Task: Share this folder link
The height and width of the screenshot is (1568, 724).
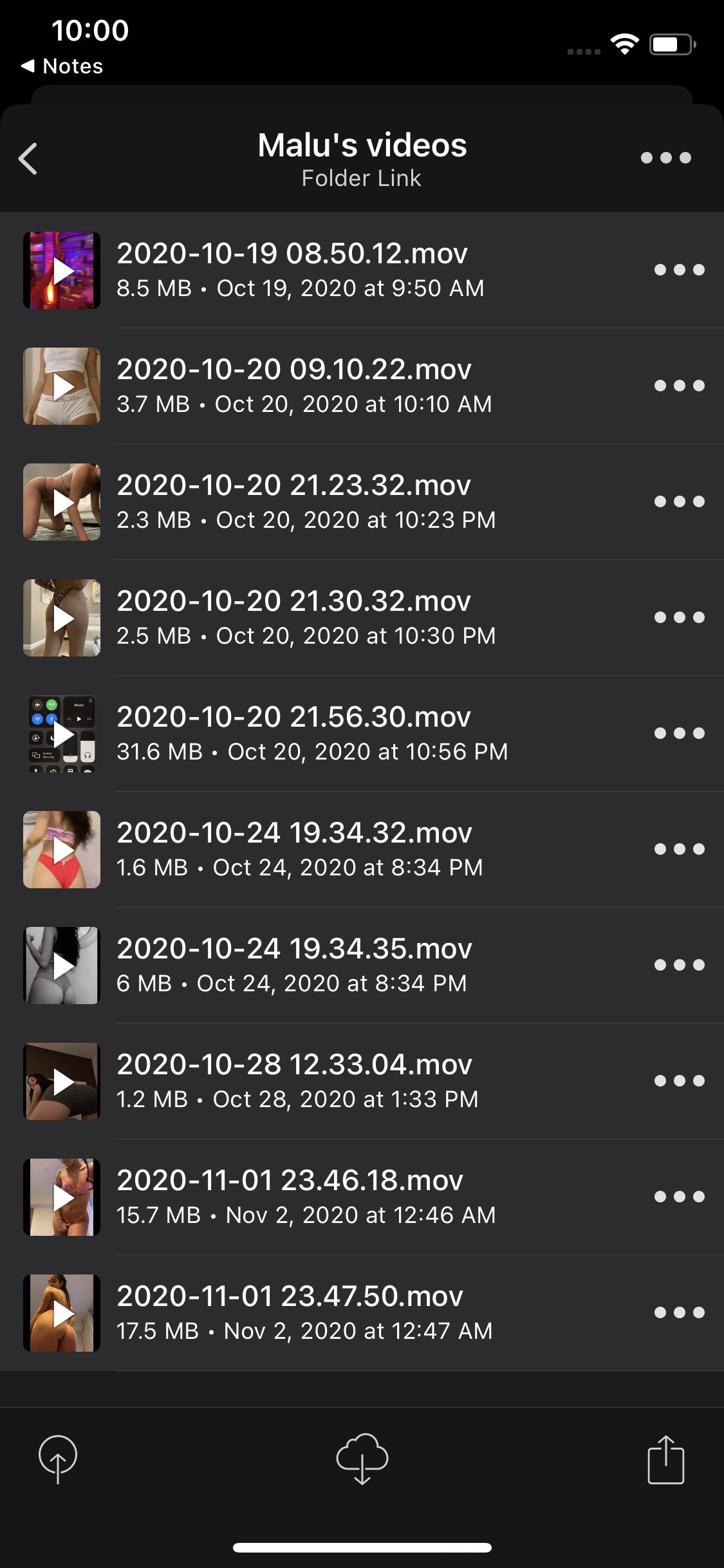Action: click(x=665, y=1459)
